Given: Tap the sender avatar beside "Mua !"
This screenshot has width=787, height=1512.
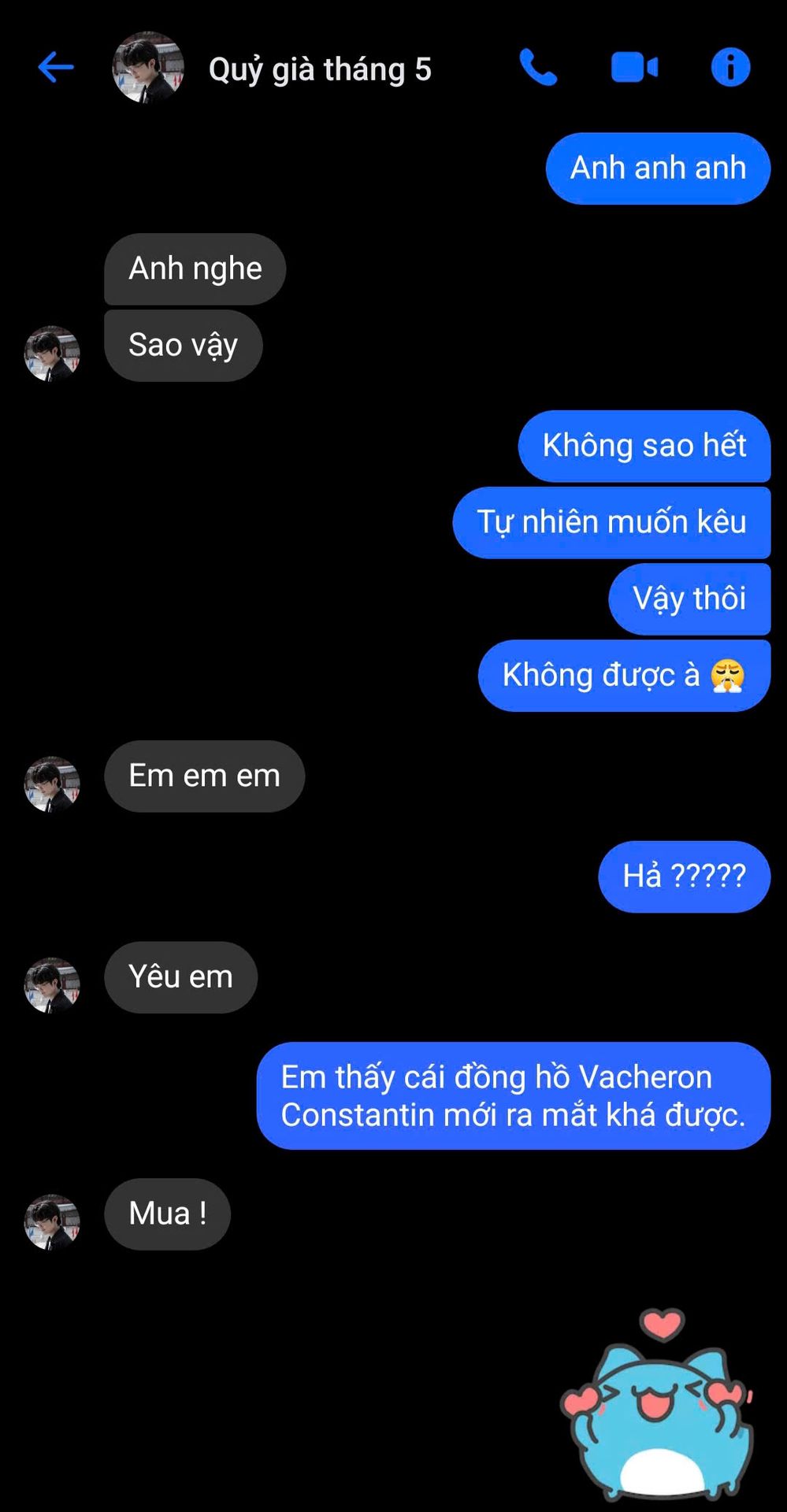Looking at the screenshot, I should coord(52,1221).
